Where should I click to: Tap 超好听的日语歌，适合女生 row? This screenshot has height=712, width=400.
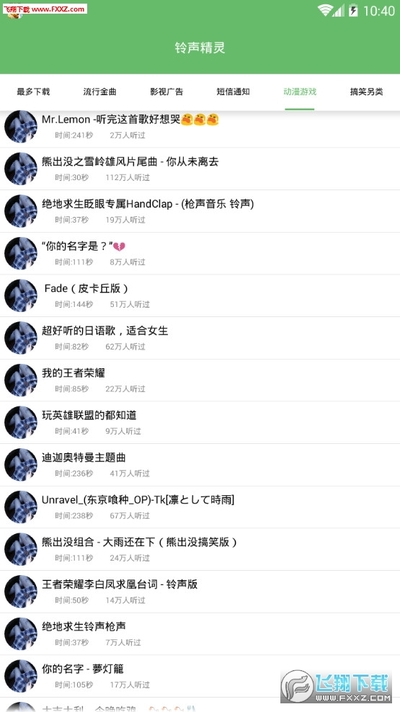click(200, 338)
